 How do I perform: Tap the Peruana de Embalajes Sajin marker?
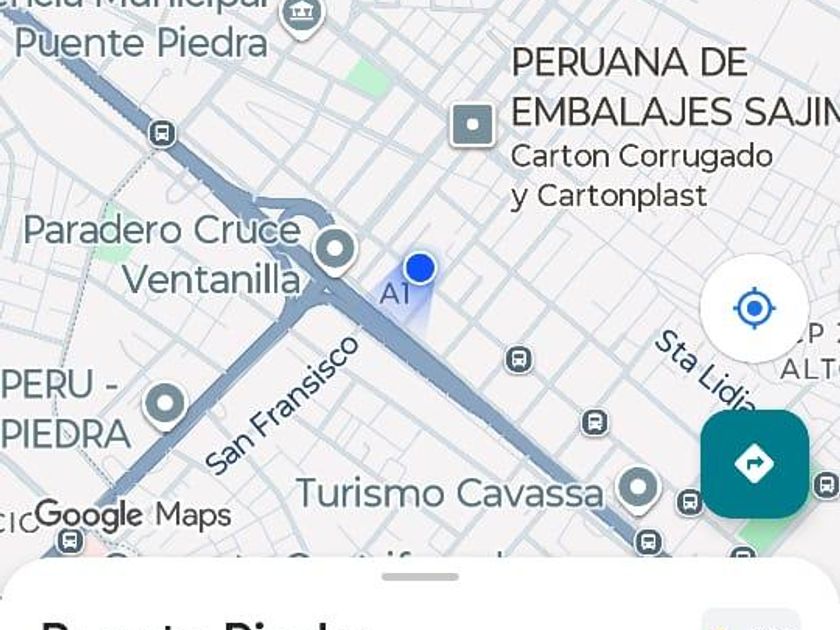[x=473, y=126]
